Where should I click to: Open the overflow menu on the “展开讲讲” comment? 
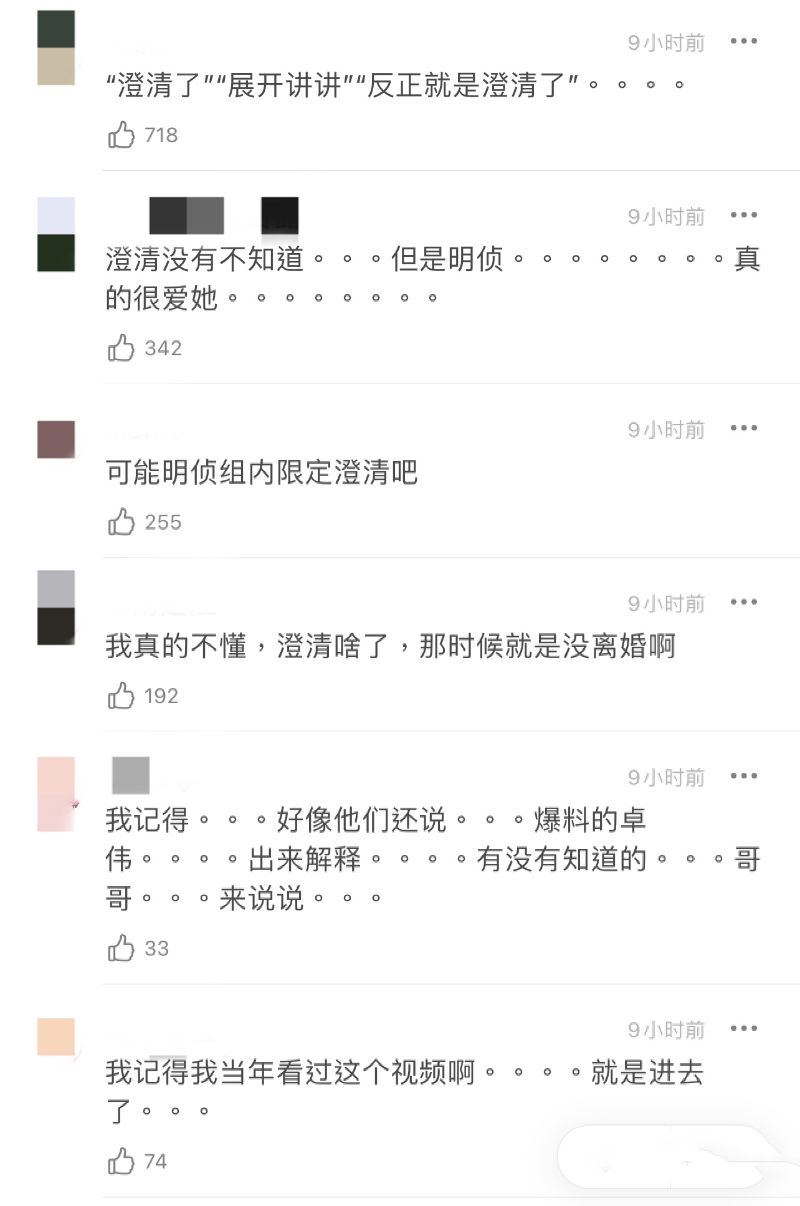coord(743,41)
